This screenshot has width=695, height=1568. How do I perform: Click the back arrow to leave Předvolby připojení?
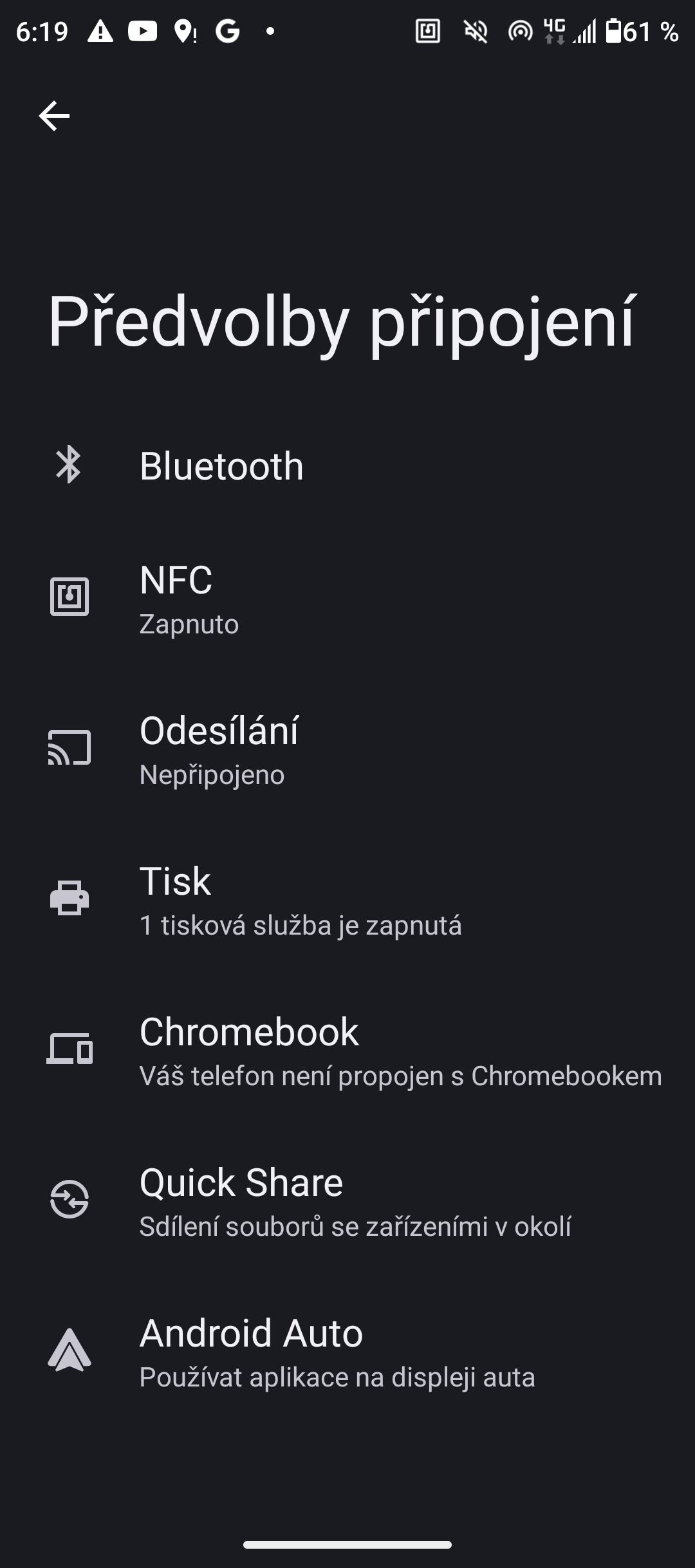(54, 116)
